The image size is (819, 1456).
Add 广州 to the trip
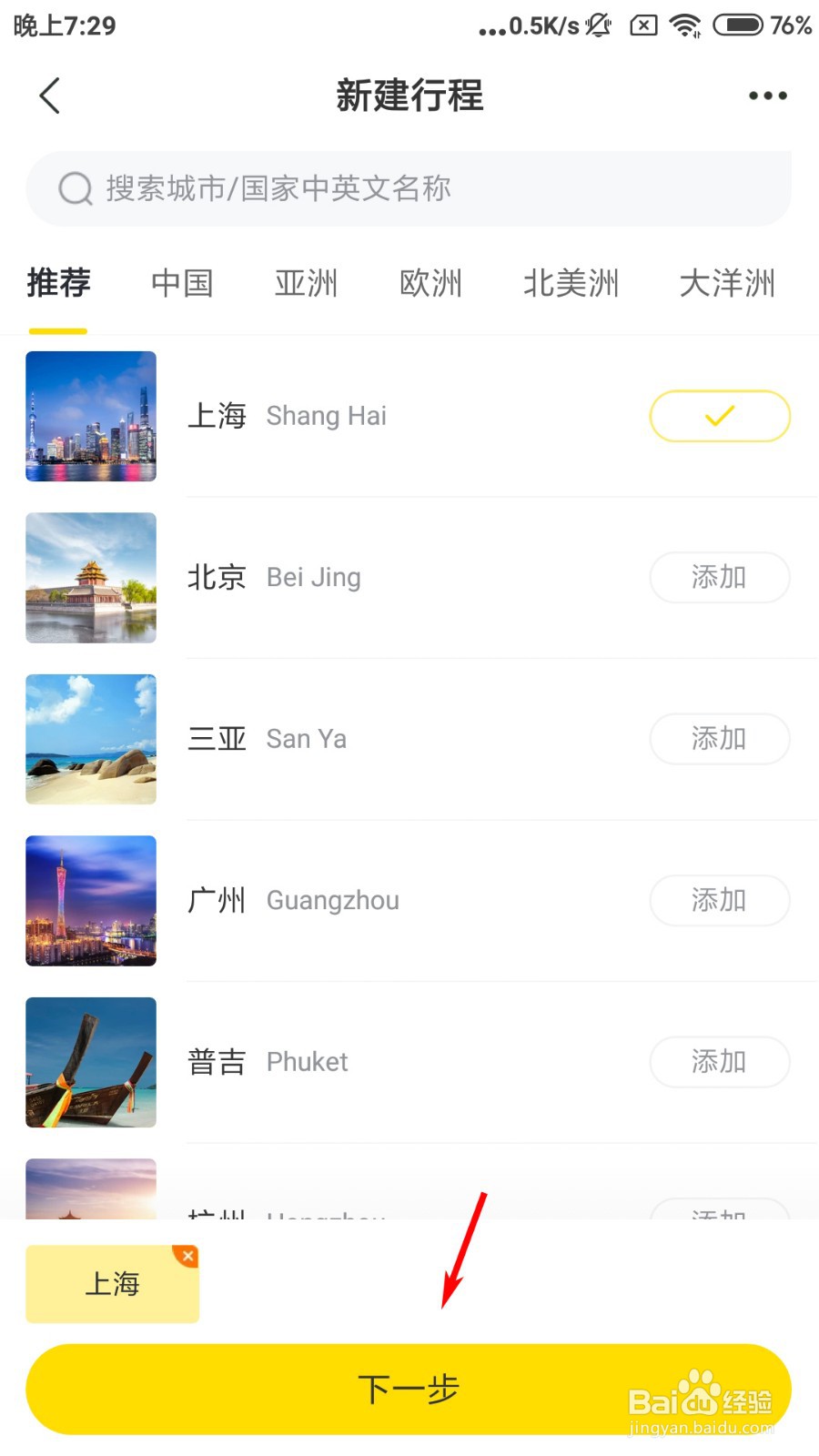click(719, 900)
